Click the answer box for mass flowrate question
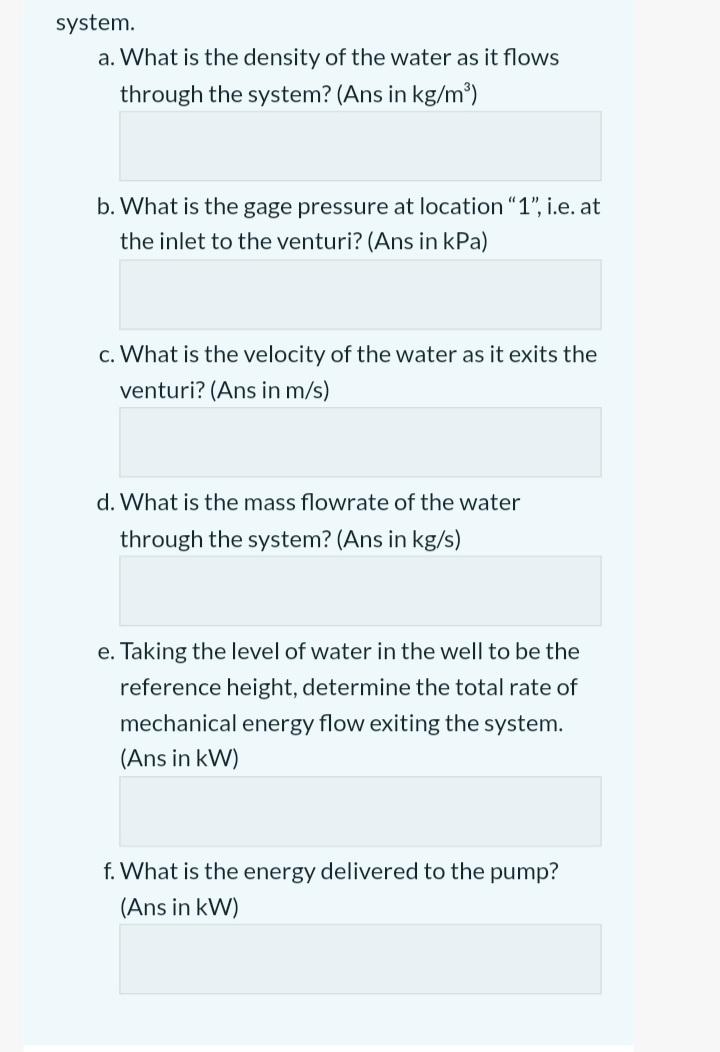The height and width of the screenshot is (1052, 720). pos(358,590)
